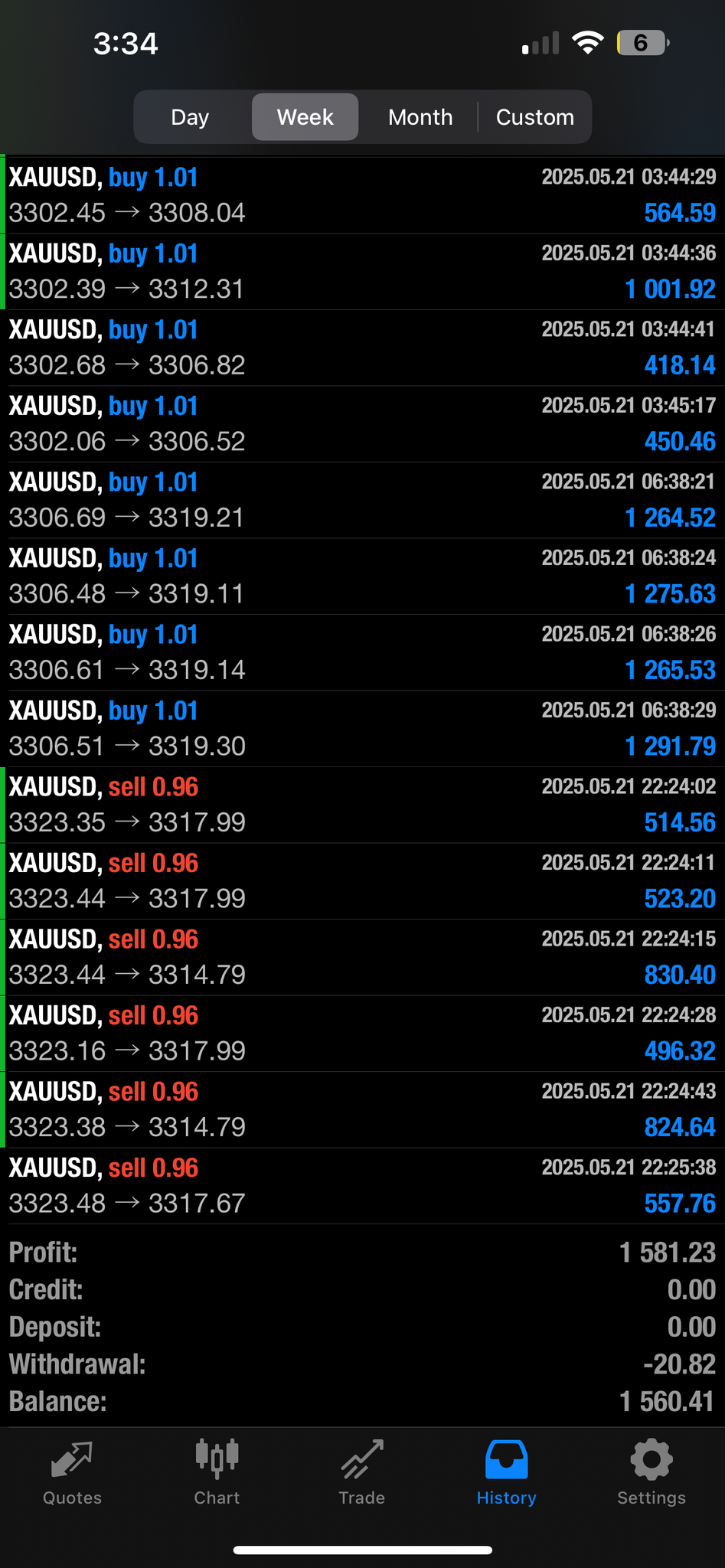Screen dimensions: 725x1568
Task: Choose a Custom date range
Action: (534, 117)
